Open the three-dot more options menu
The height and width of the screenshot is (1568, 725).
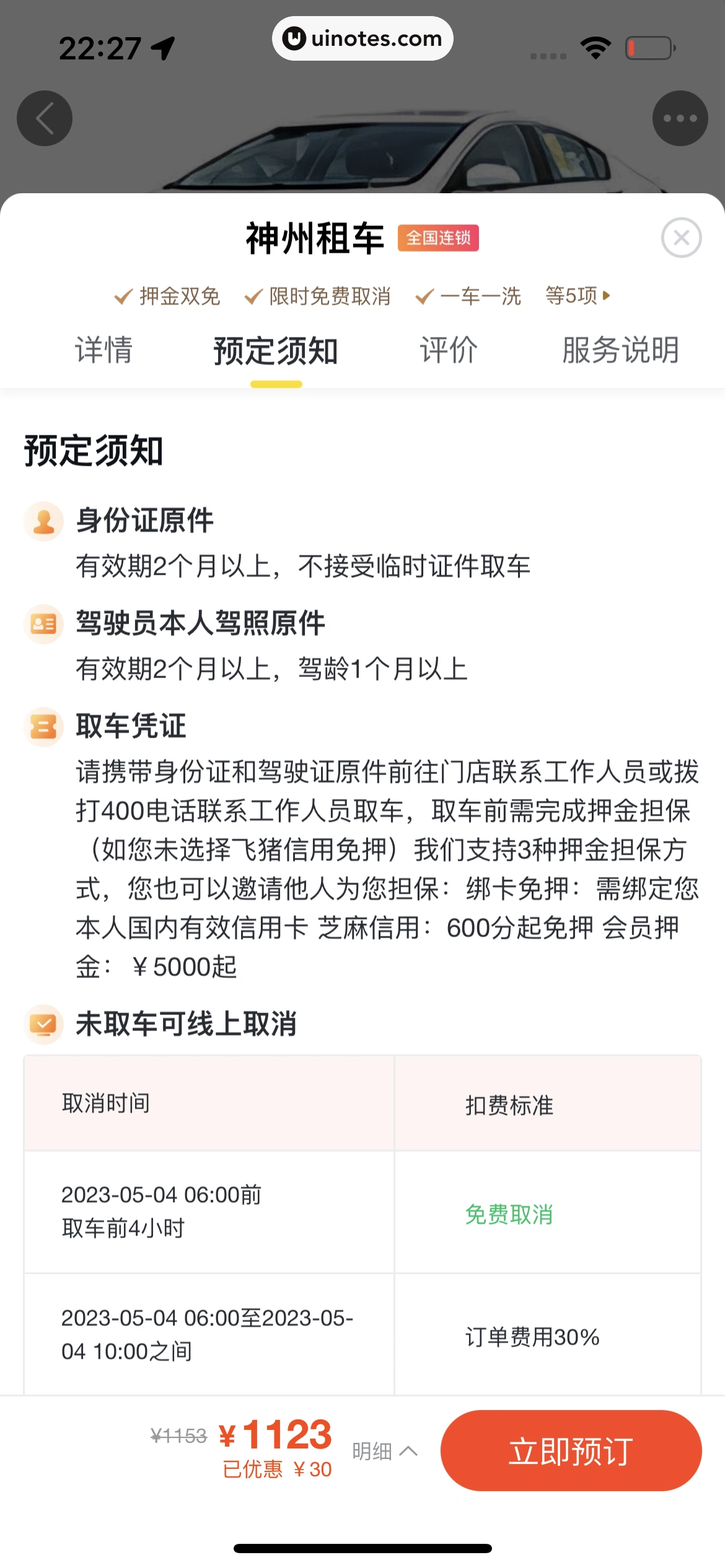click(x=680, y=118)
